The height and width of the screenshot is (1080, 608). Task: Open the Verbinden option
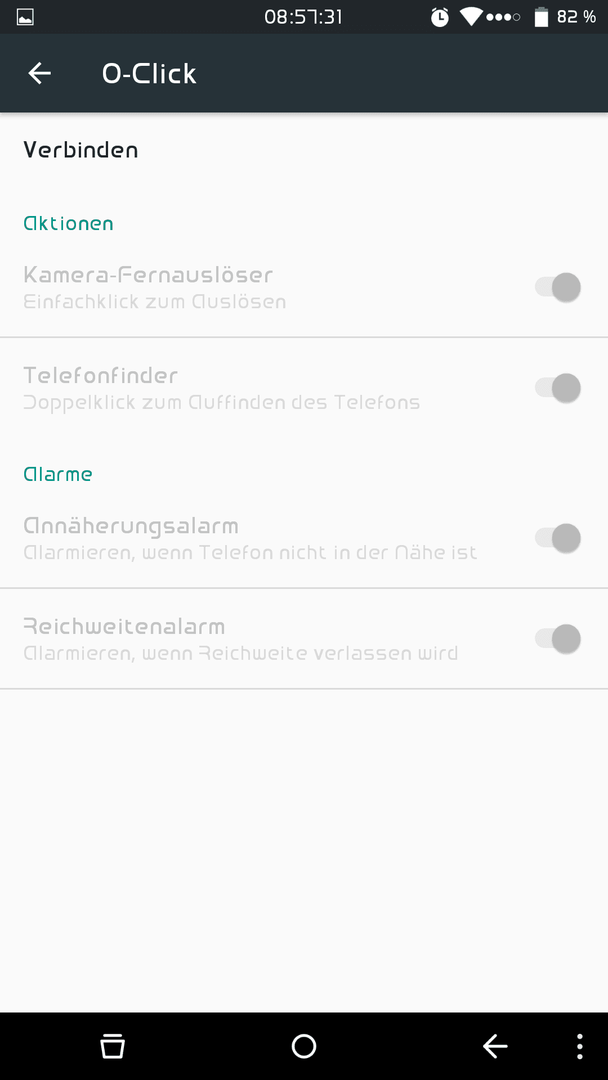(x=304, y=149)
